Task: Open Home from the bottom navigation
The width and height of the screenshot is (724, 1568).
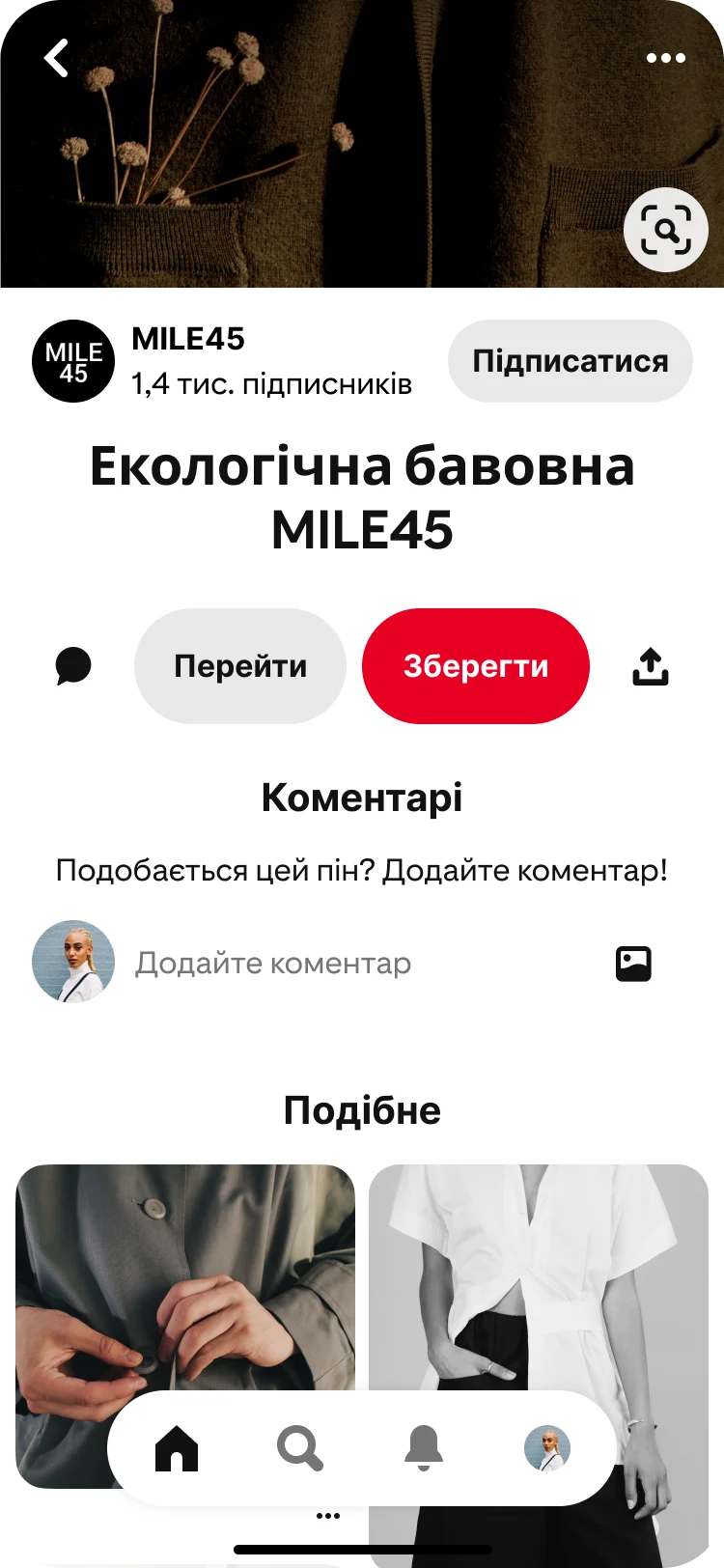Action: [x=176, y=1447]
